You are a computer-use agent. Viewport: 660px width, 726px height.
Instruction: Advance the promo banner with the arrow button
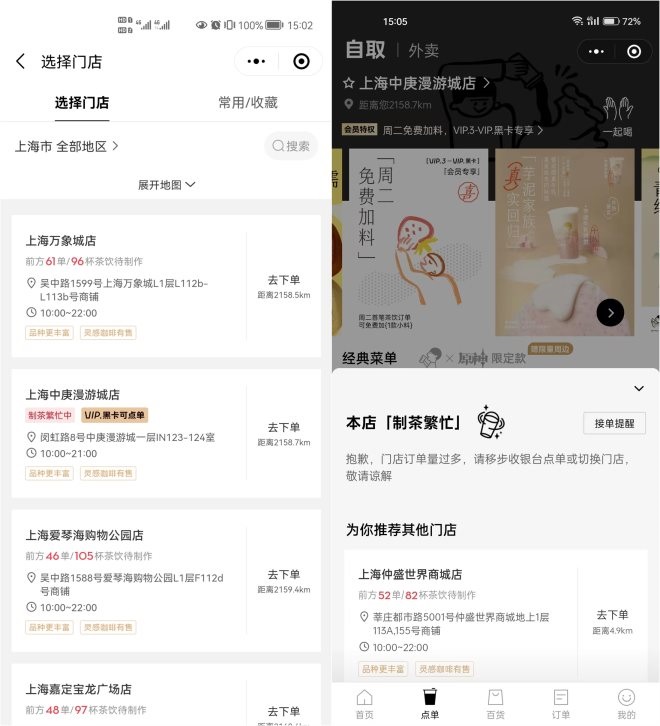pyautogui.click(x=610, y=312)
